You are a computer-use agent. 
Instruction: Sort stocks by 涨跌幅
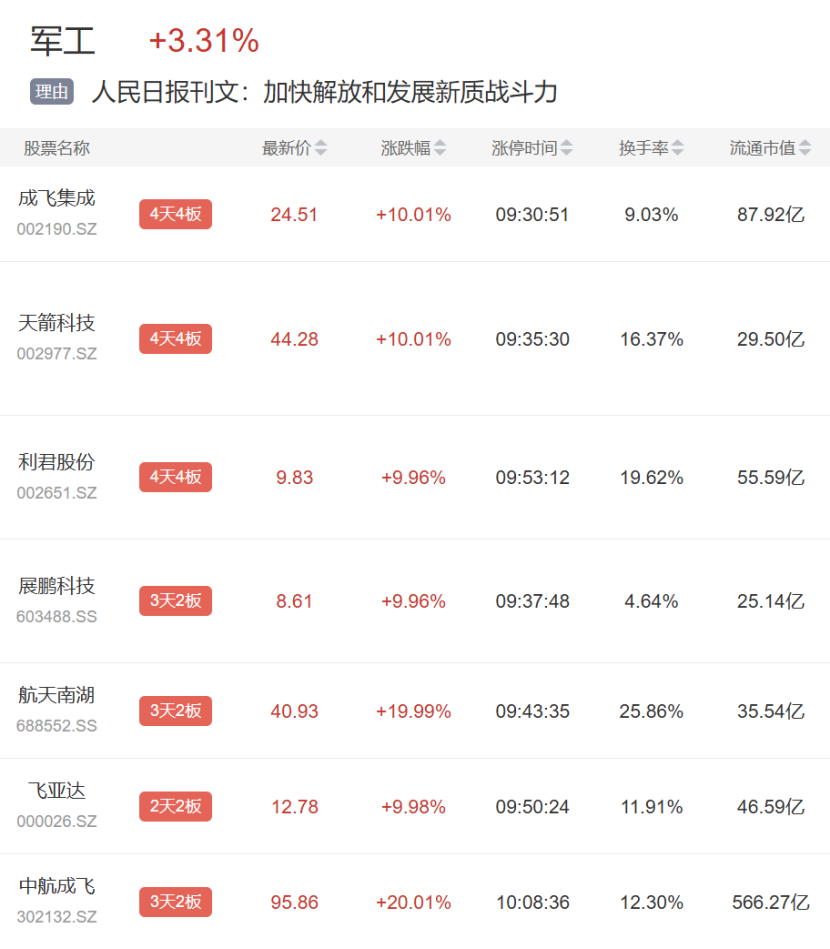(413, 148)
